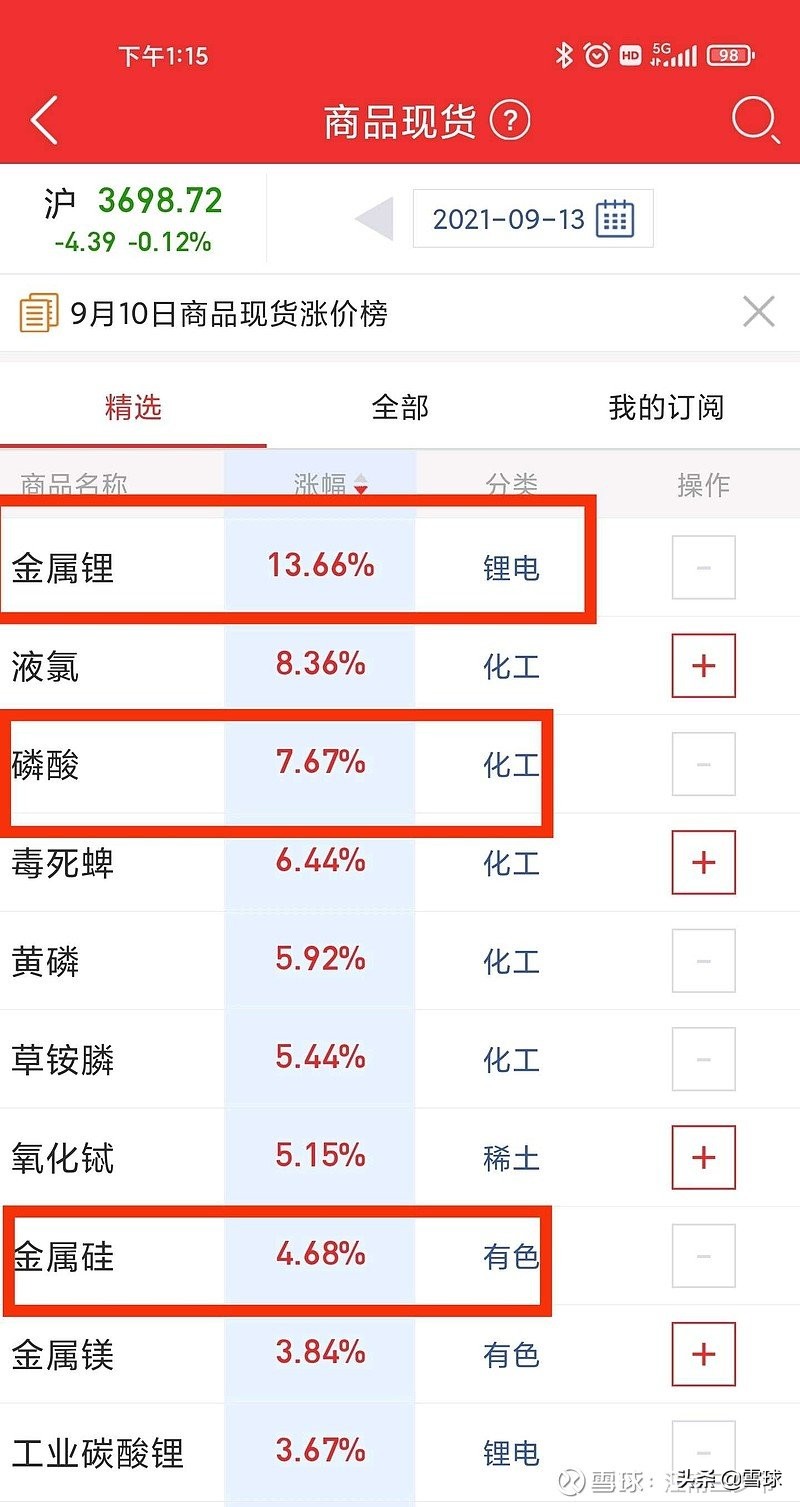Screen dimensions: 800x1507
Task: Tap 分类 column header
Action: tap(511, 485)
